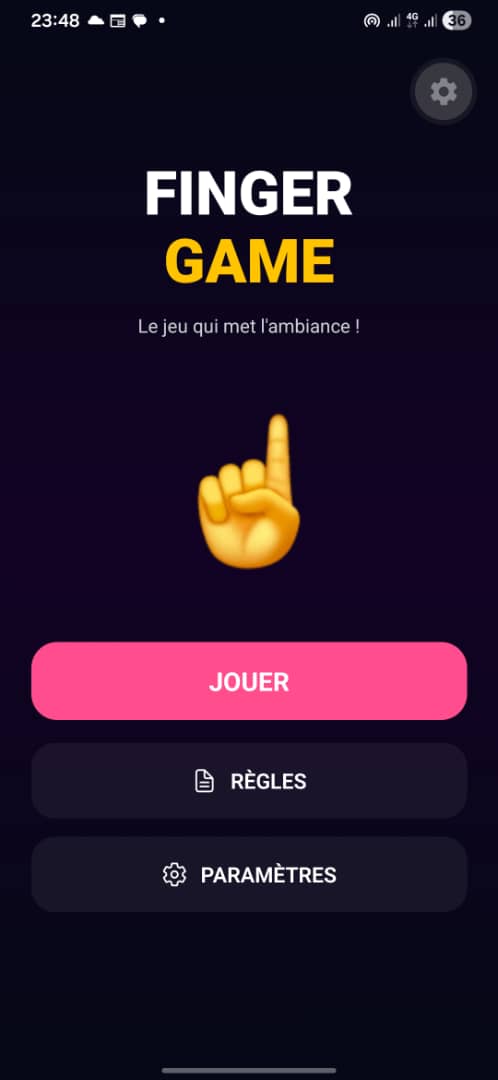Start the game with JOUER
The width and height of the screenshot is (498, 1080).
click(249, 681)
